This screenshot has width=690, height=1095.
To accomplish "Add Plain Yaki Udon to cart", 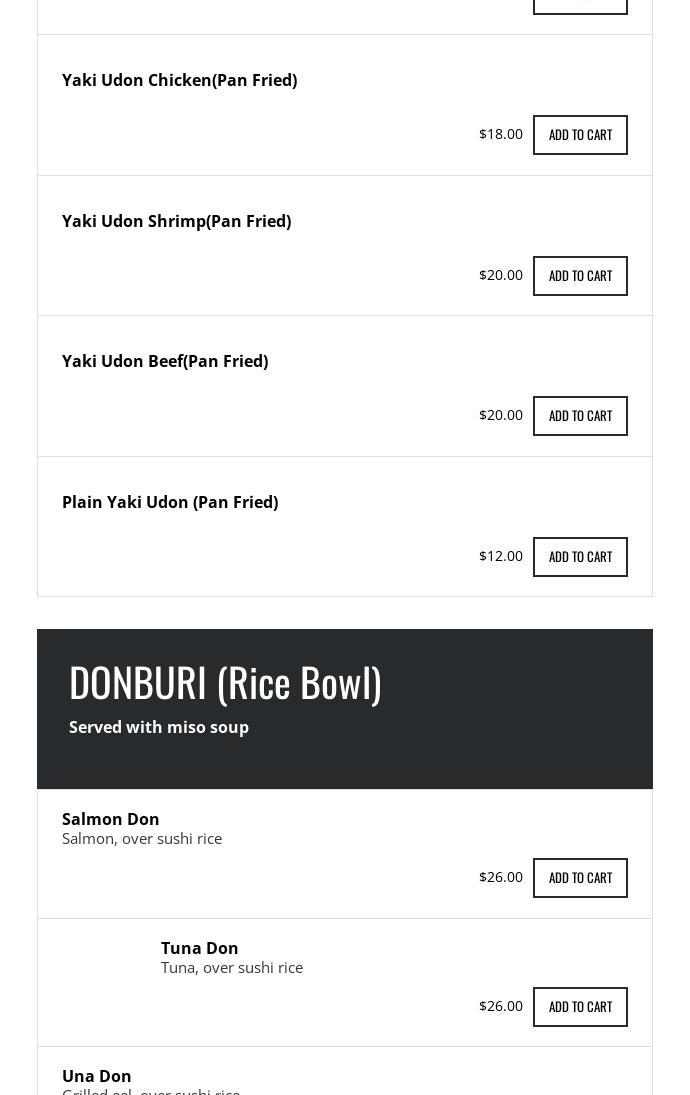I will coord(580,557).
